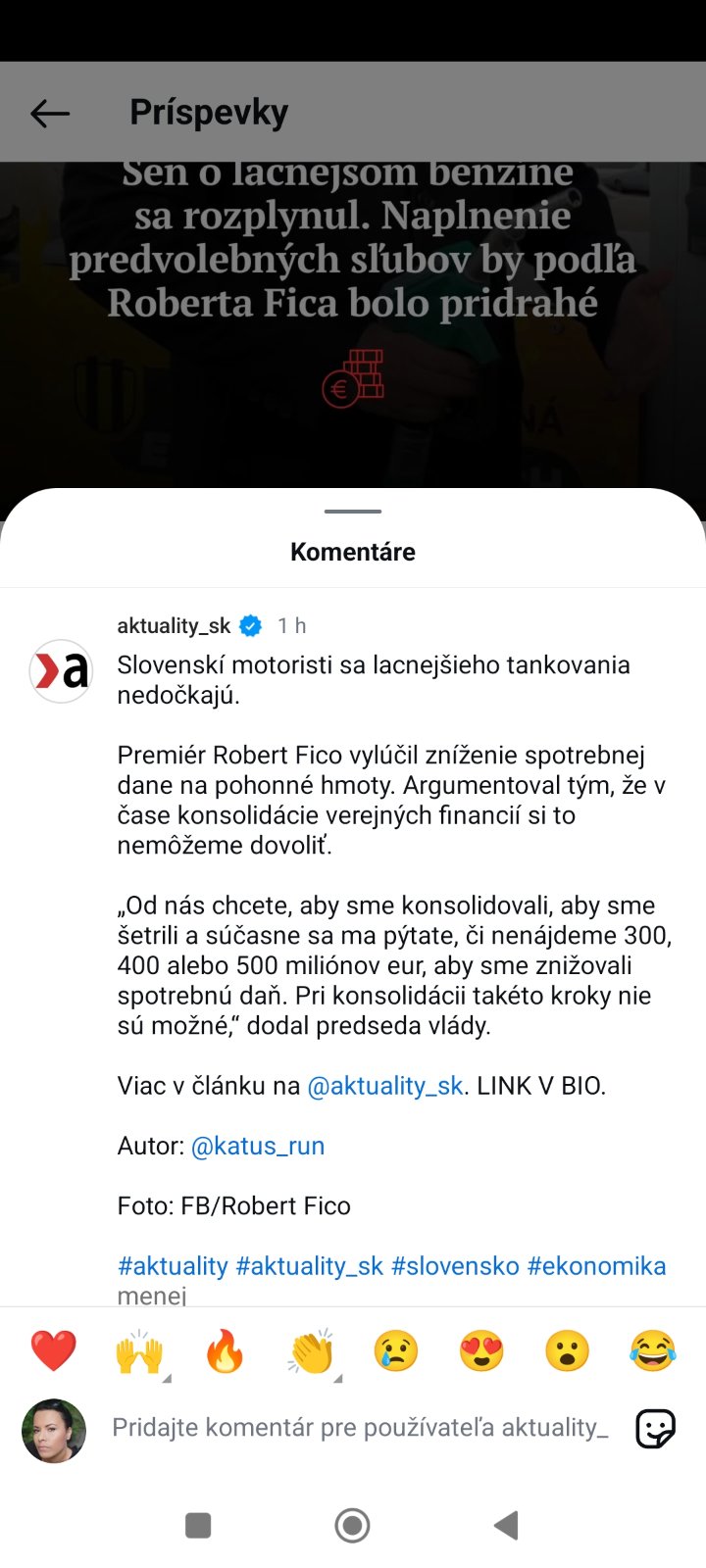The width and height of the screenshot is (706, 1568).
Task: Open the sticker picker in comment box
Action: tap(655, 1429)
